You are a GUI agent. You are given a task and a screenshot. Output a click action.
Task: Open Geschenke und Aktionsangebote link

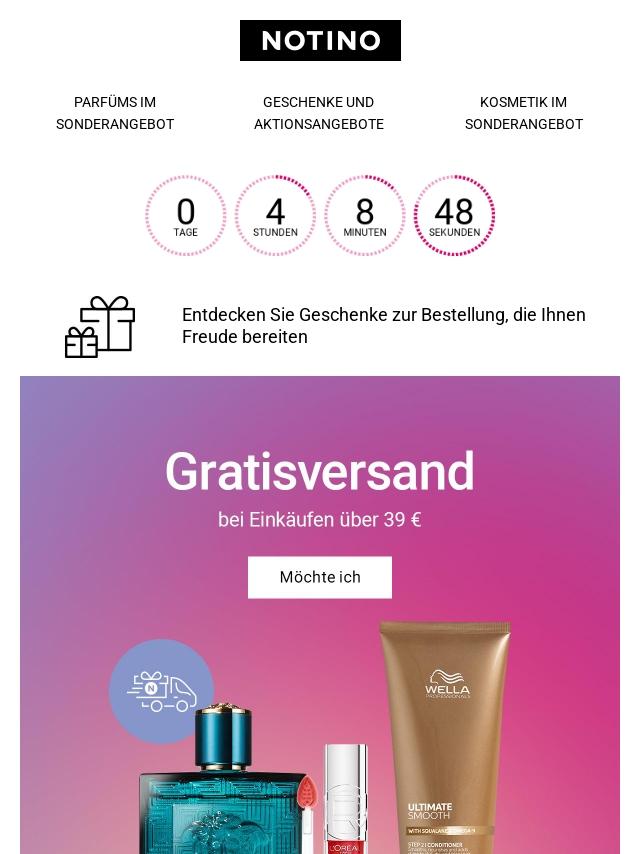(319, 113)
